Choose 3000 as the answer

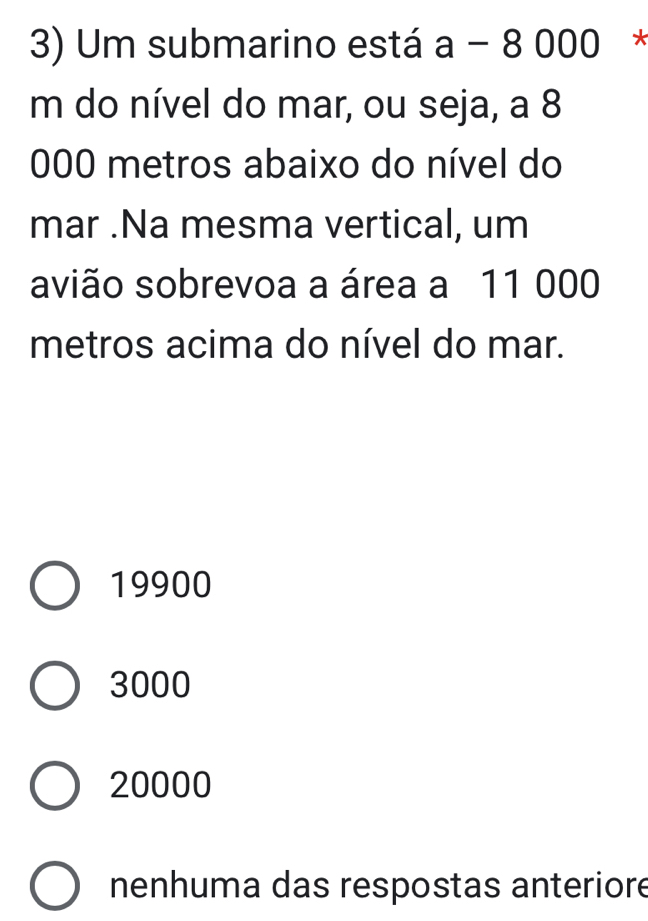click(x=56, y=686)
